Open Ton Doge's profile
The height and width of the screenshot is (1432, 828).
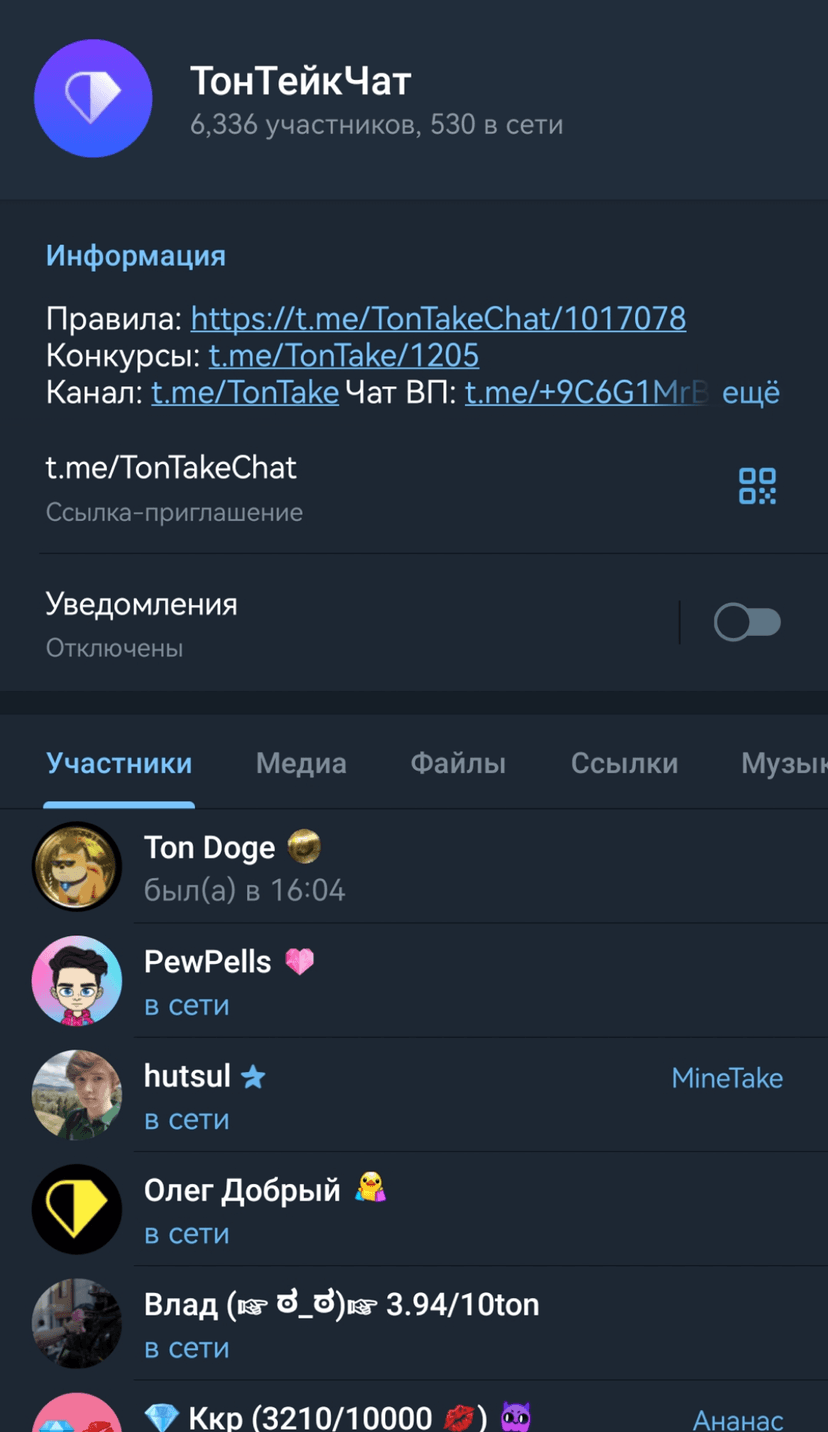400,867
